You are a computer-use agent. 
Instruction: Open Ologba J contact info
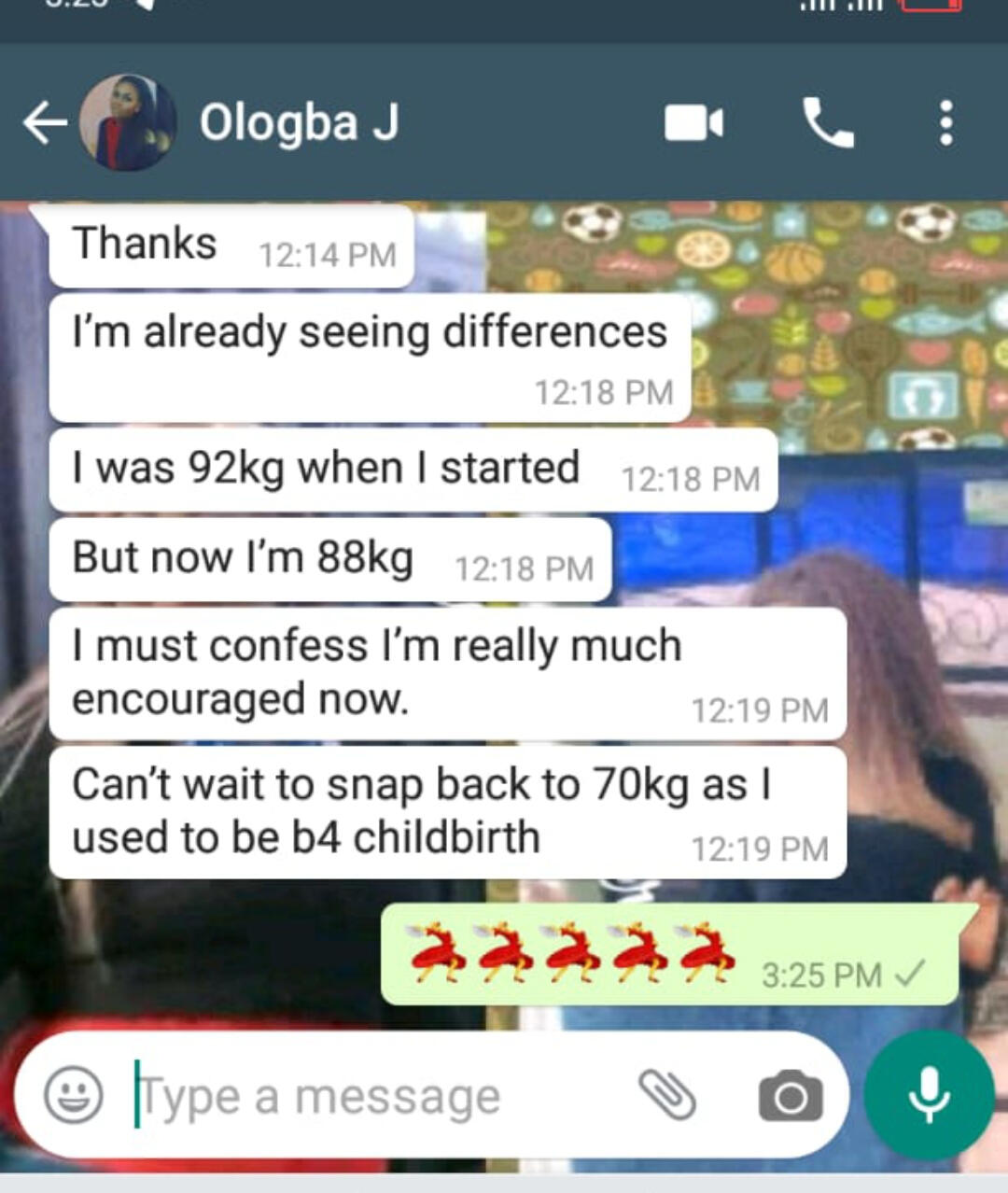click(299, 122)
